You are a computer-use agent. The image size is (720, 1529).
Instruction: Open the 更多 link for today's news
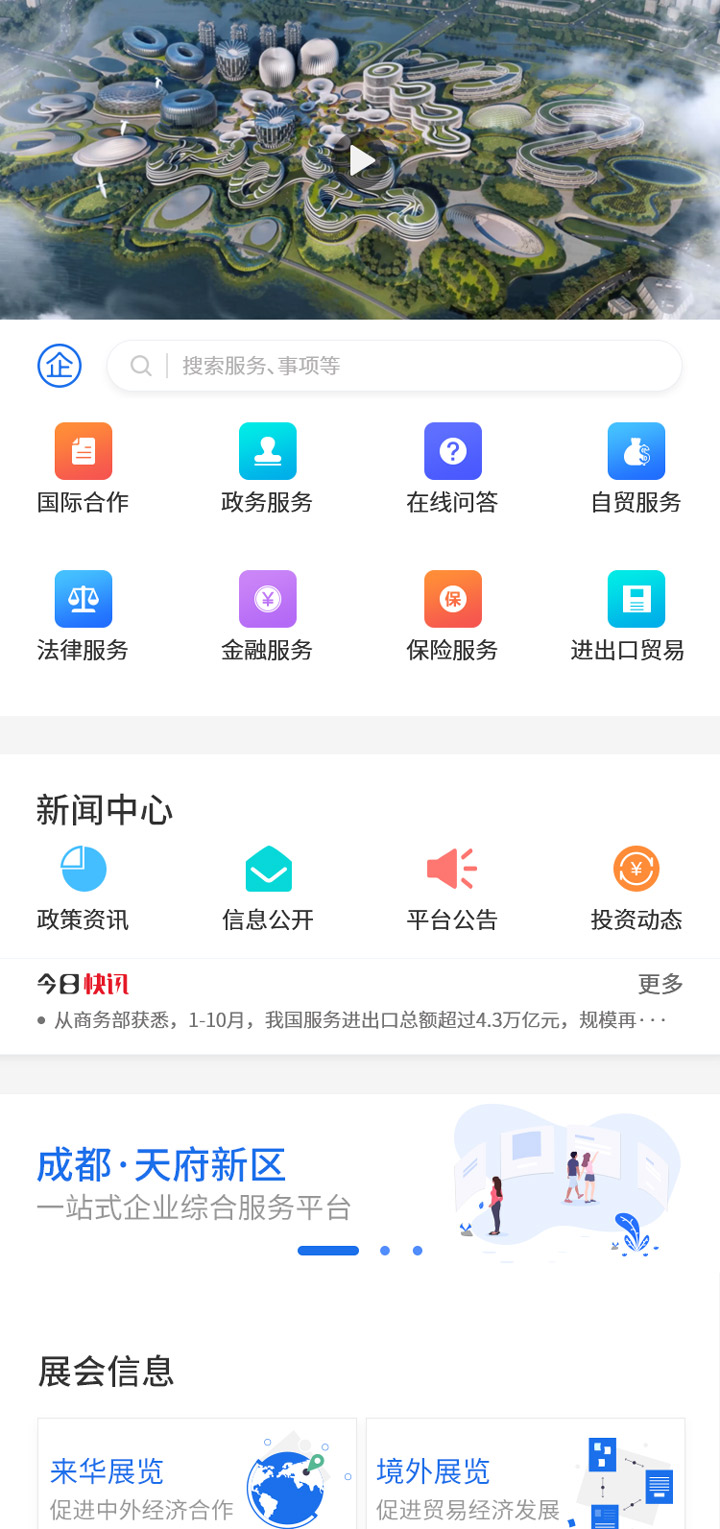coord(659,984)
